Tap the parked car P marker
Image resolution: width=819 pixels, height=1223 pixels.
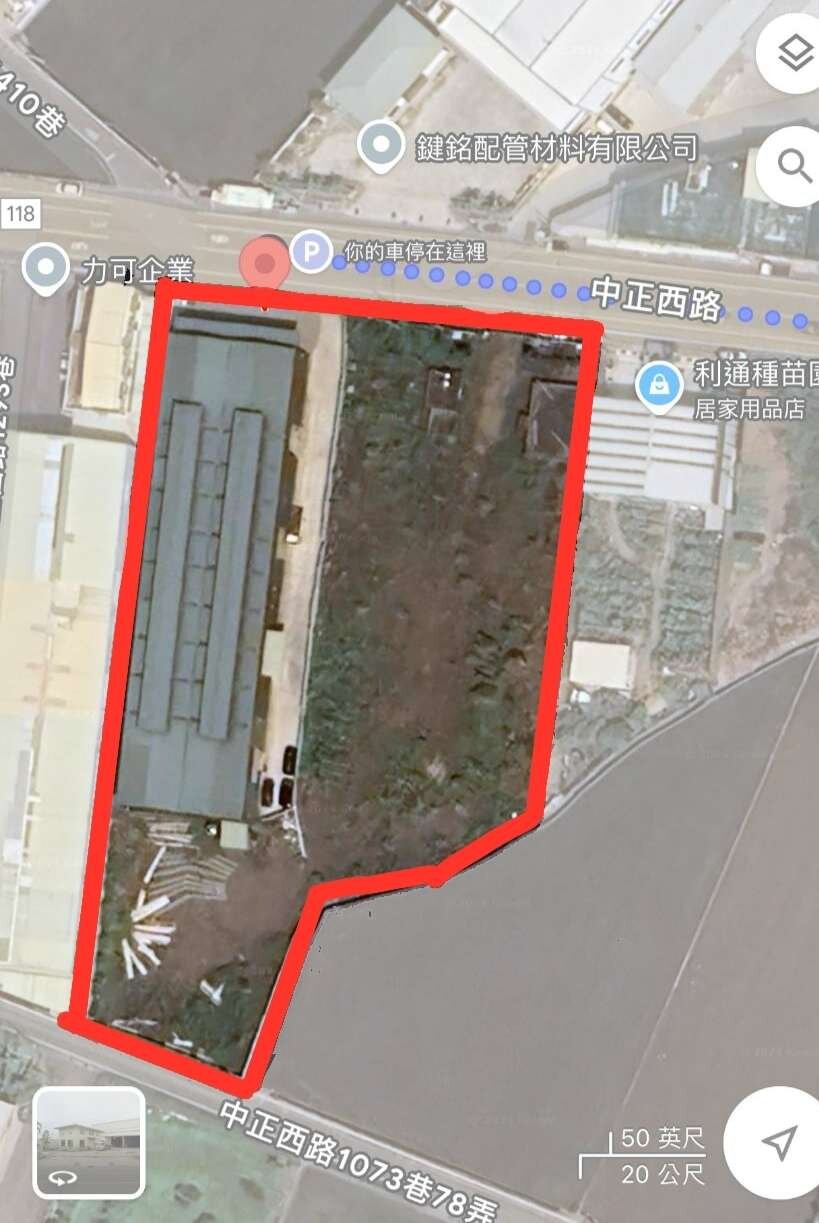[311, 252]
